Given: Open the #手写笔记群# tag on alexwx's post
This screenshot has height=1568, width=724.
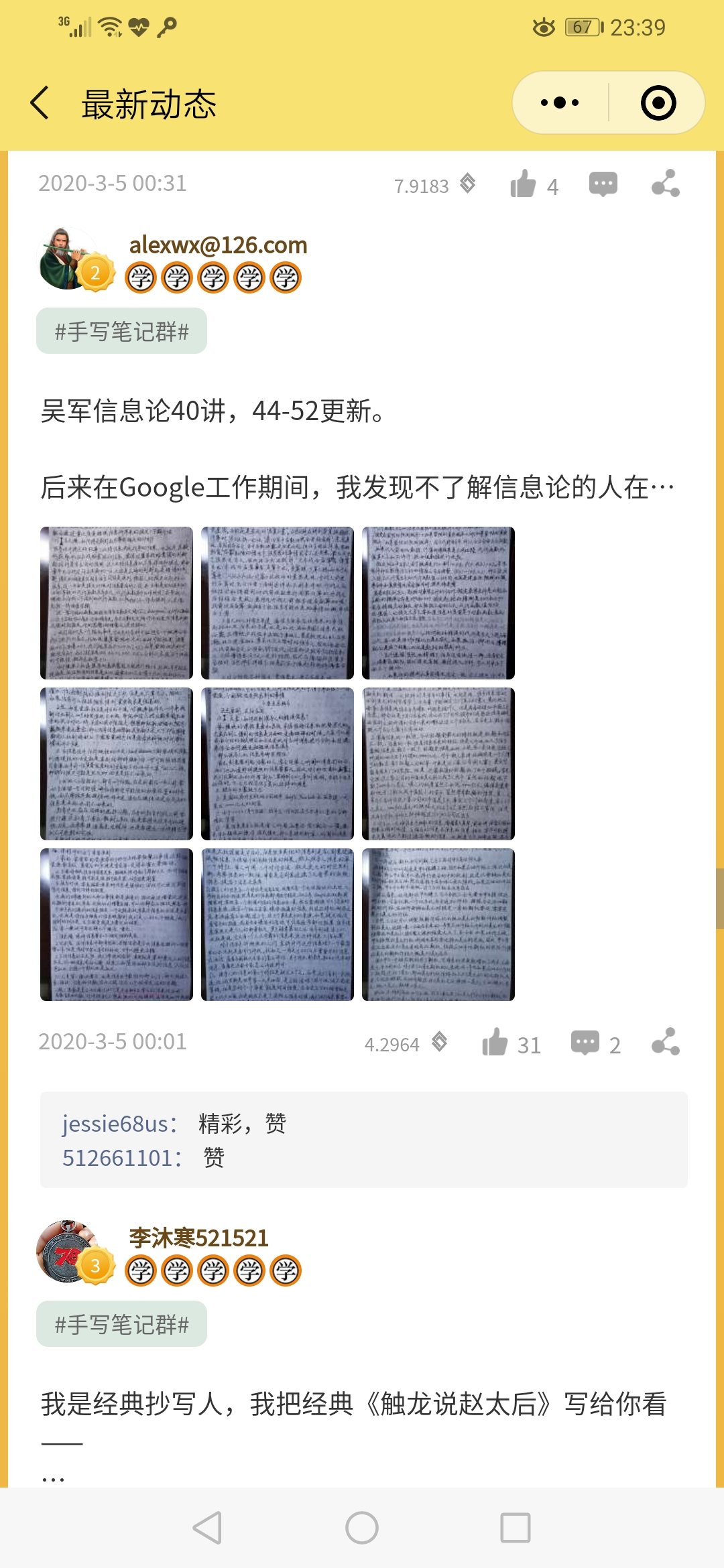Looking at the screenshot, I should click(121, 331).
